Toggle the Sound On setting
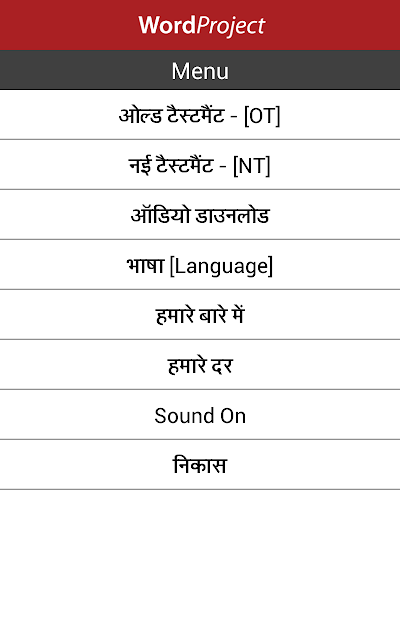The width and height of the screenshot is (400, 640). 200,415
